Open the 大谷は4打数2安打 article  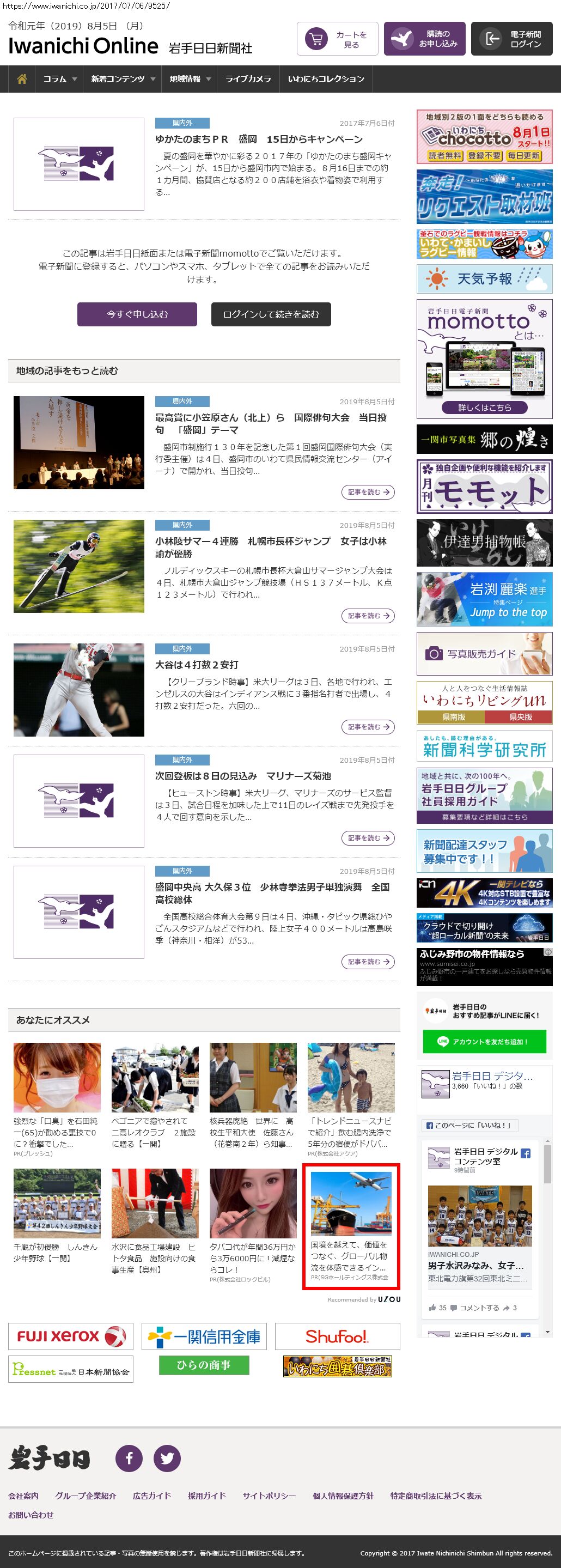point(197,665)
